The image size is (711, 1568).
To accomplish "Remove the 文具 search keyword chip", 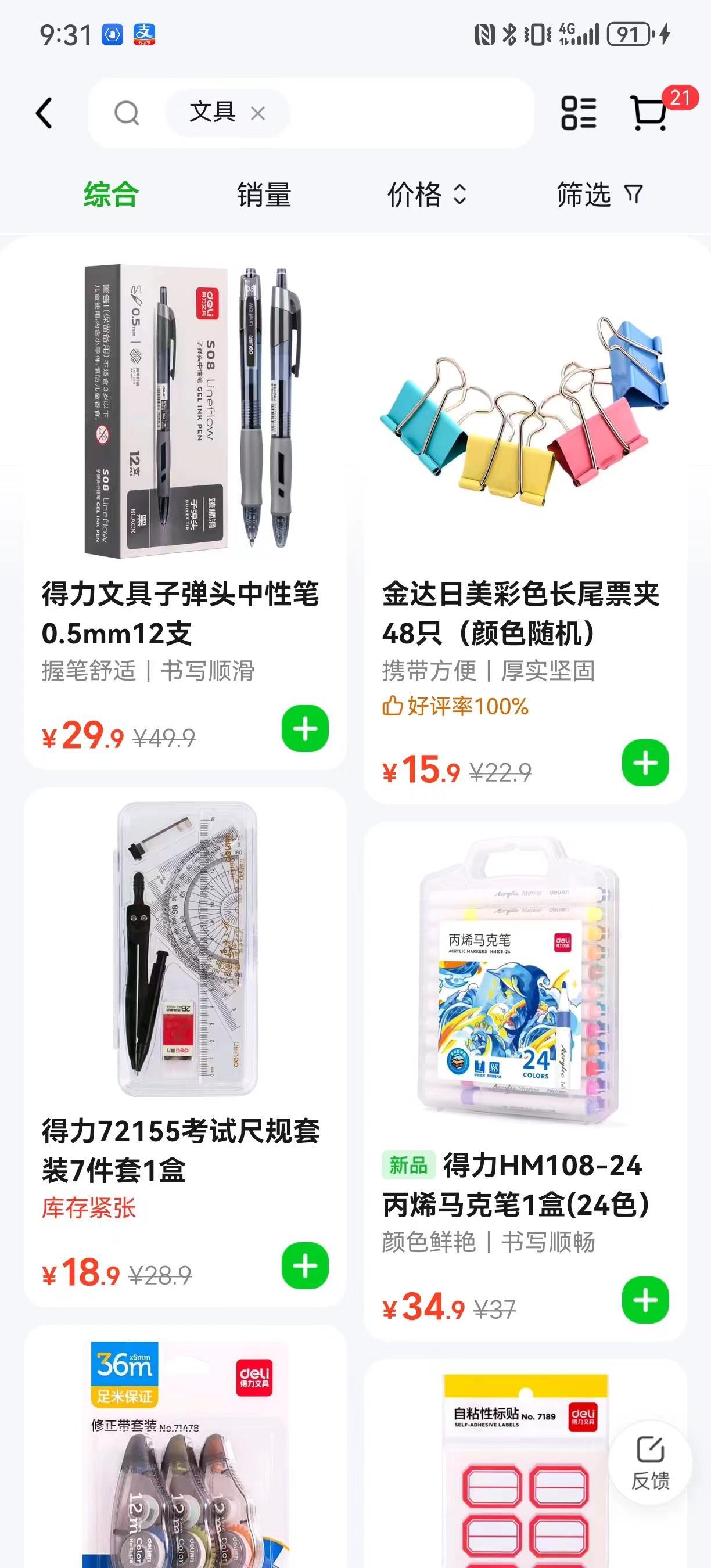I will click(258, 113).
